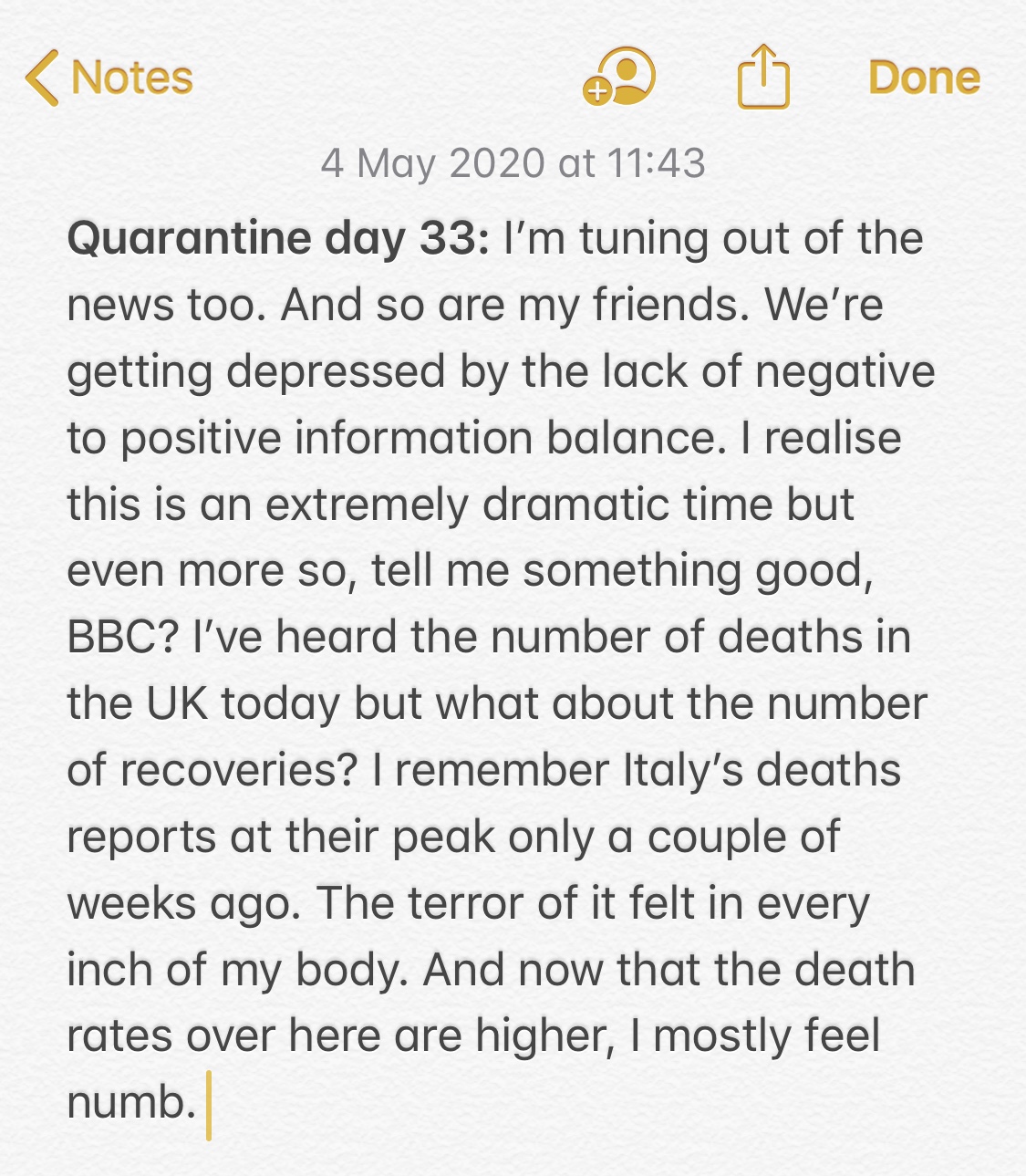Viewport: 1026px width, 1176px height.
Task: Go back to the Notes list
Action: tap(109, 78)
